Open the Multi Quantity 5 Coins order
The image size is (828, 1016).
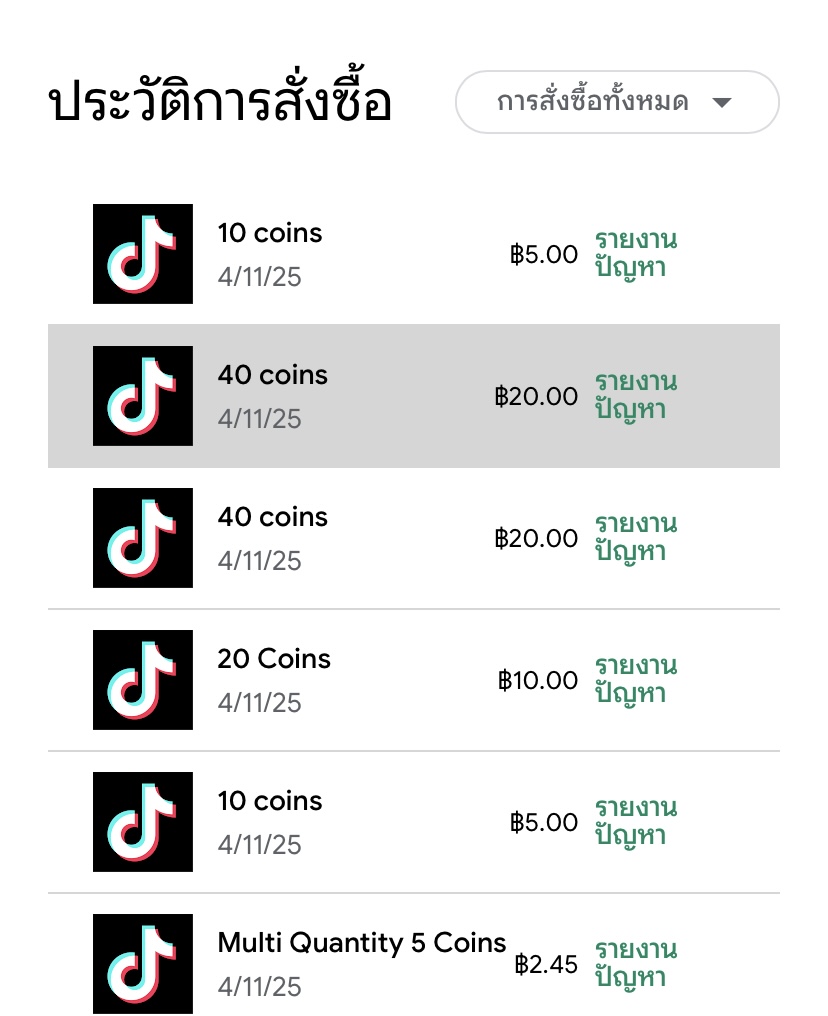360,944
